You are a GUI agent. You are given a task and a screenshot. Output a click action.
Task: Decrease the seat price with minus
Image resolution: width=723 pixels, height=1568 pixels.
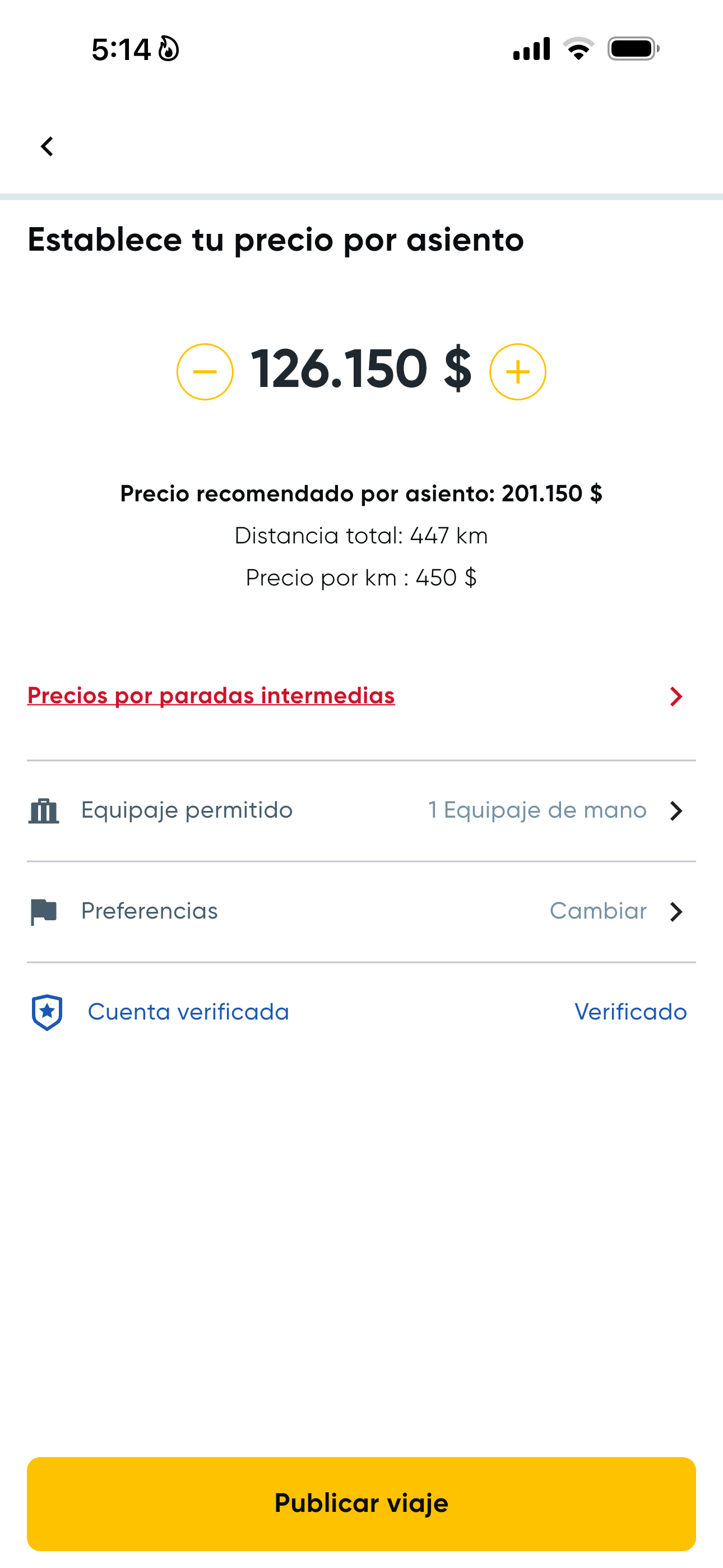[205, 372]
